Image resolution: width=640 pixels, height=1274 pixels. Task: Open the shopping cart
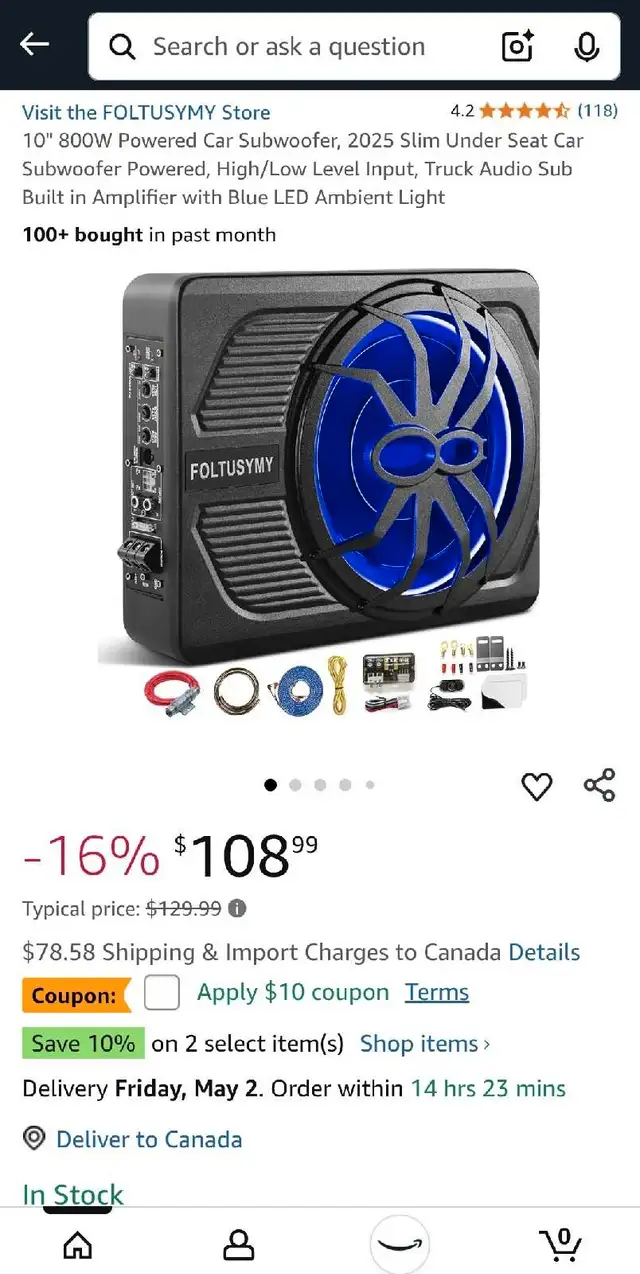(x=561, y=1244)
